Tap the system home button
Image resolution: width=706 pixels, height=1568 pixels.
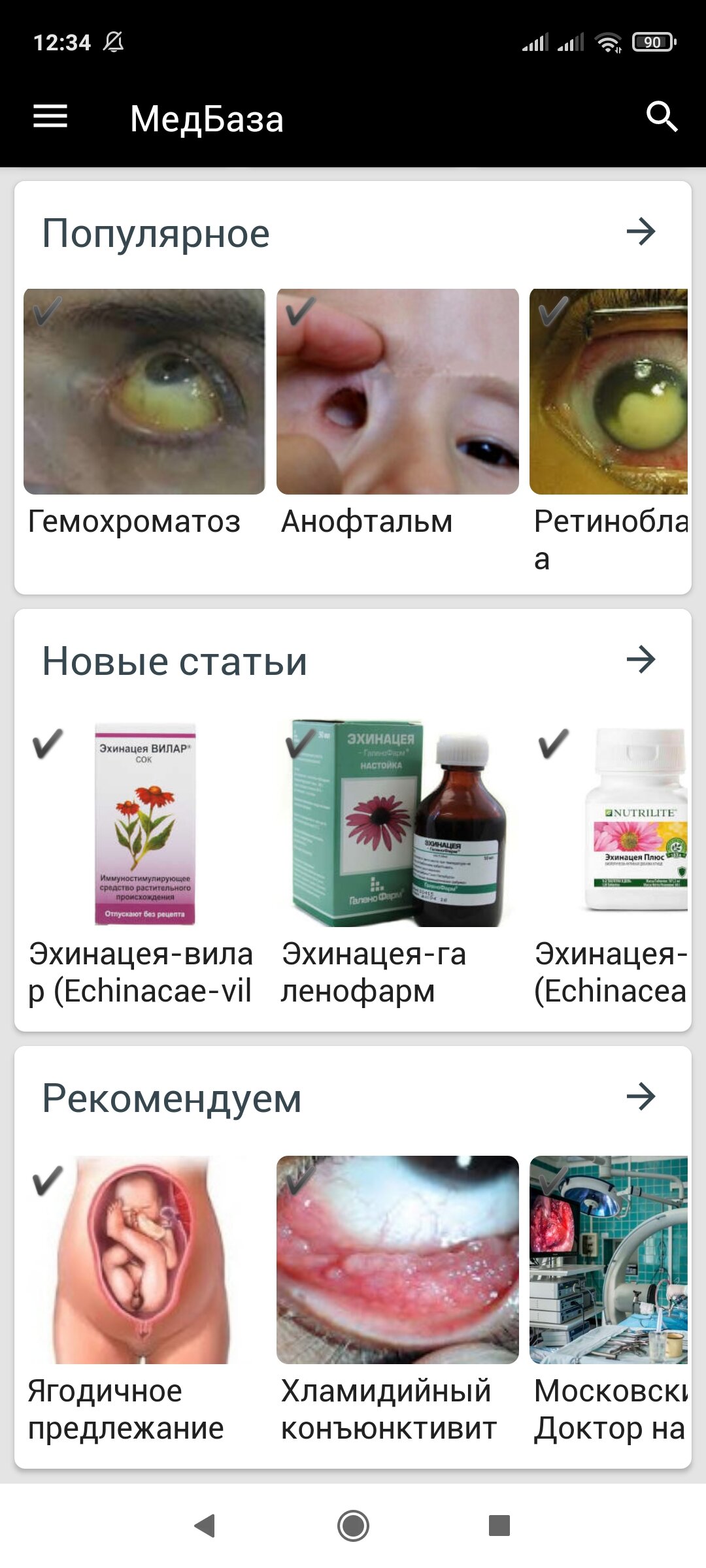(353, 1526)
